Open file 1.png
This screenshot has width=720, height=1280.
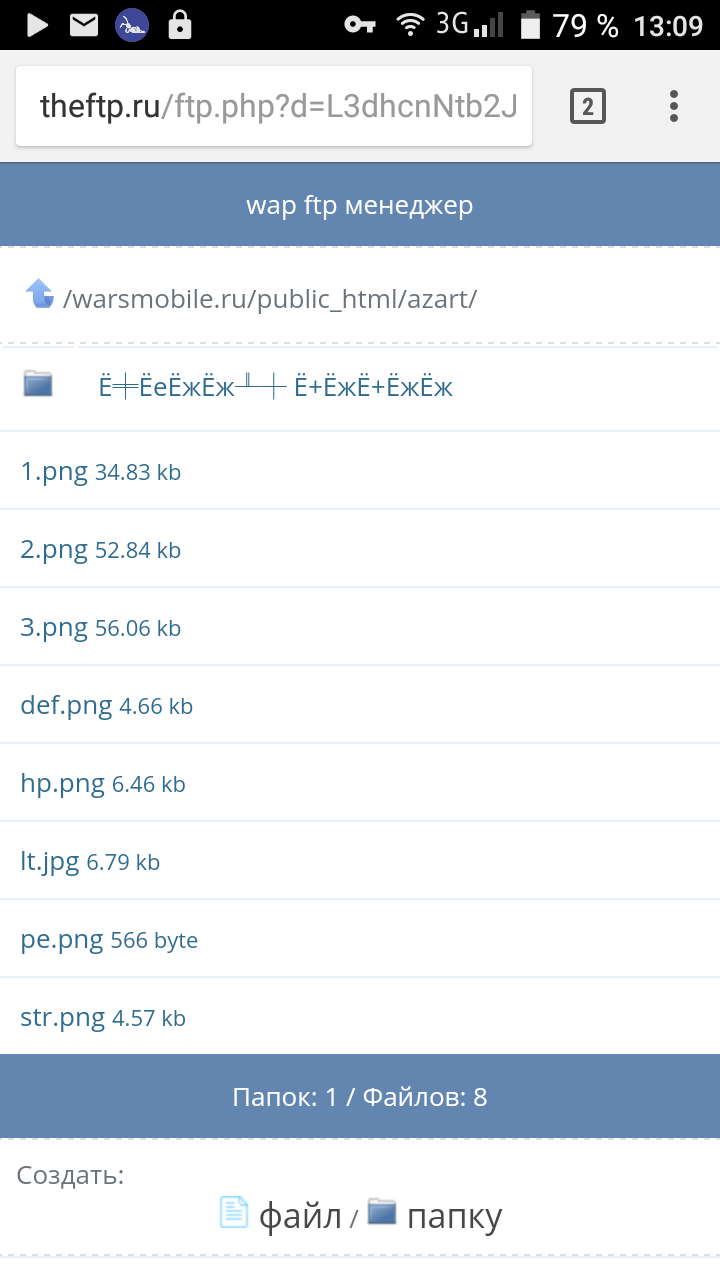pos(54,472)
